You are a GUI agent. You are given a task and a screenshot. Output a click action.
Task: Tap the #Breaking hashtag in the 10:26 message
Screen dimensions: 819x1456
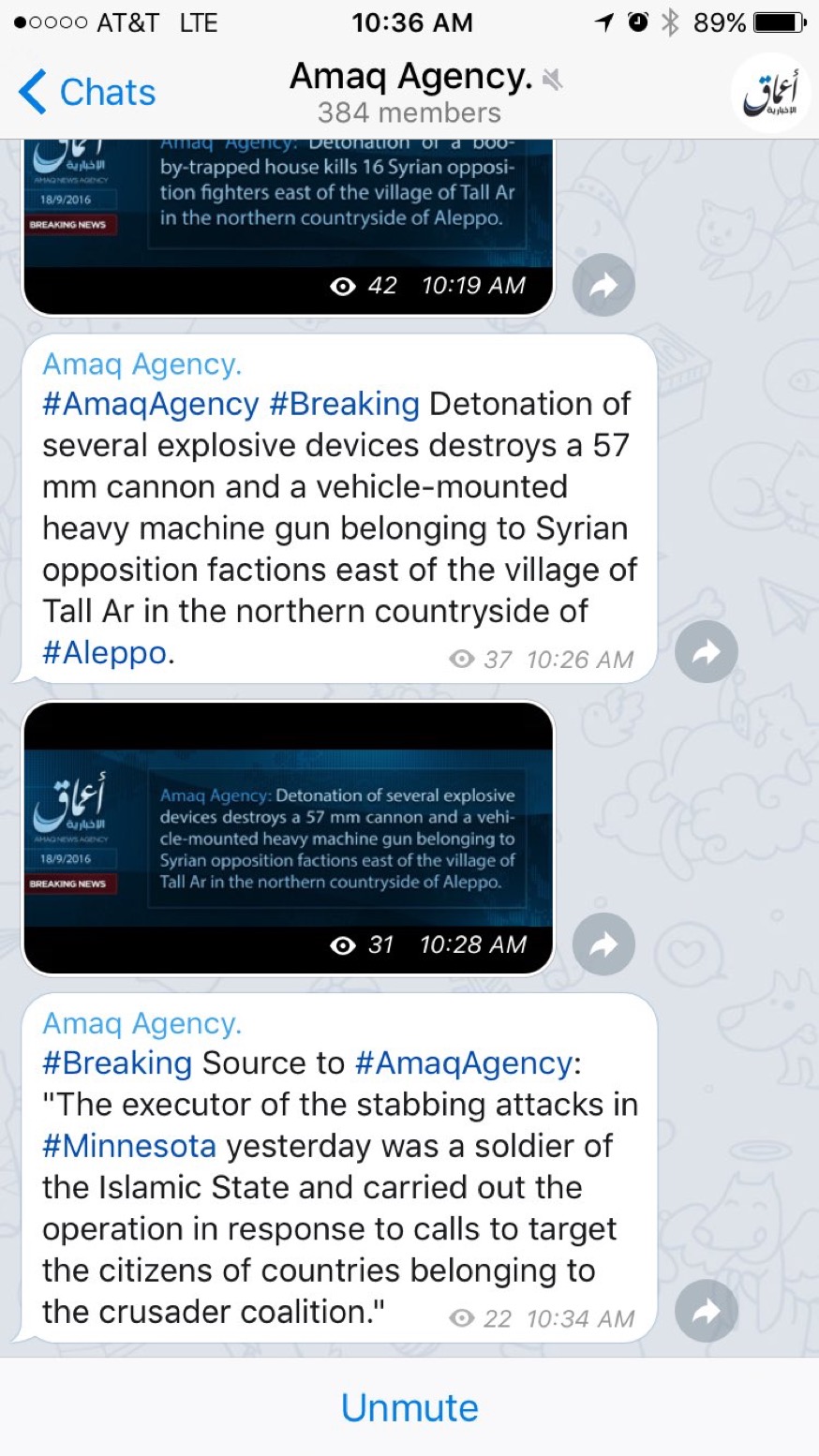click(344, 405)
